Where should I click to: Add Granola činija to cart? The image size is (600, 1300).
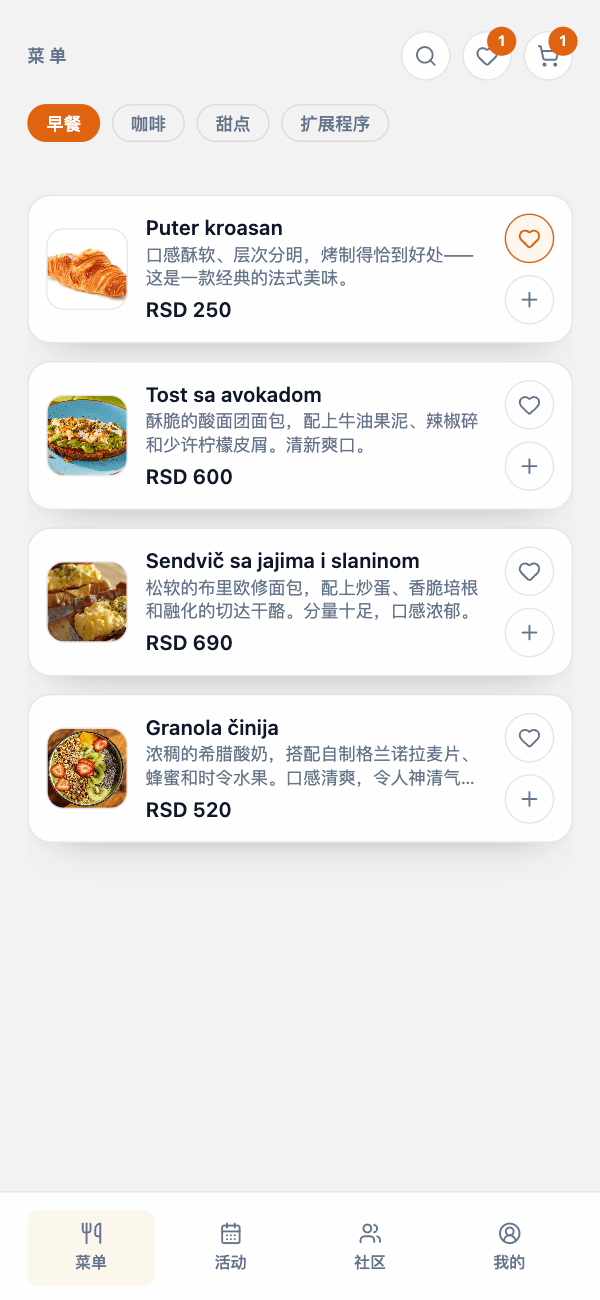pos(530,799)
